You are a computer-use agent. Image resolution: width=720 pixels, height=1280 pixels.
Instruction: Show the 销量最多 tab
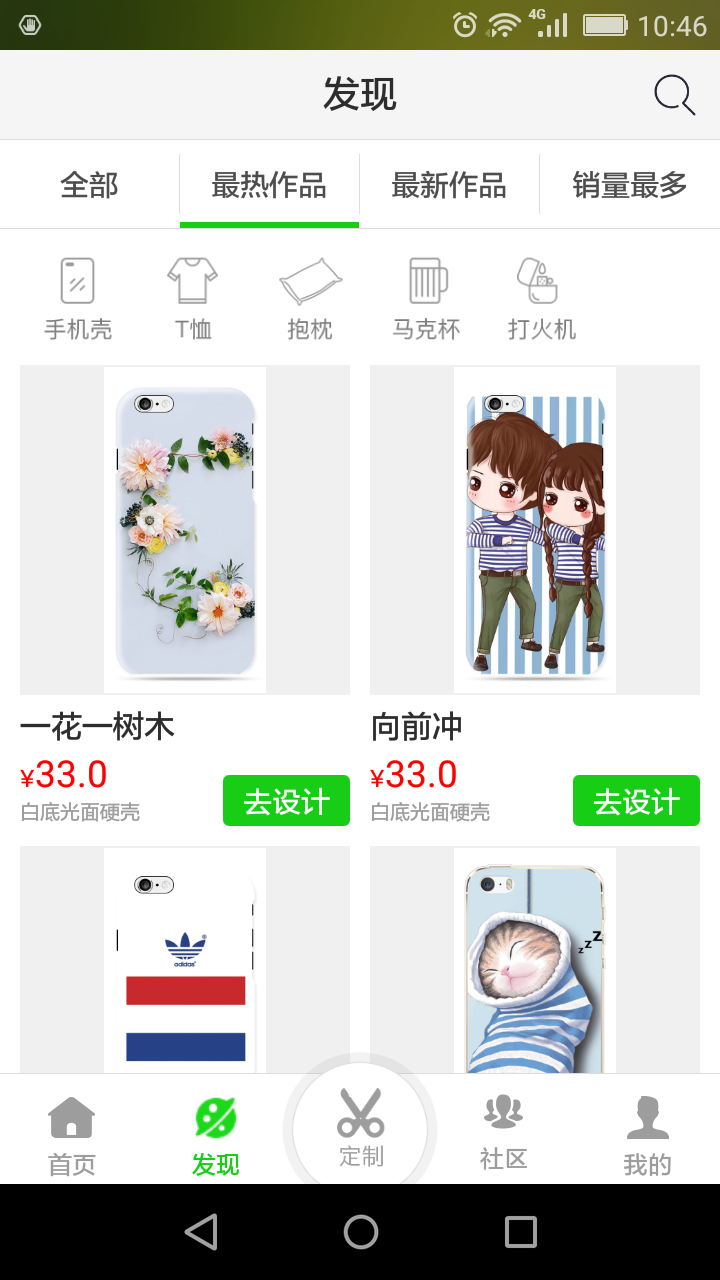coord(629,185)
